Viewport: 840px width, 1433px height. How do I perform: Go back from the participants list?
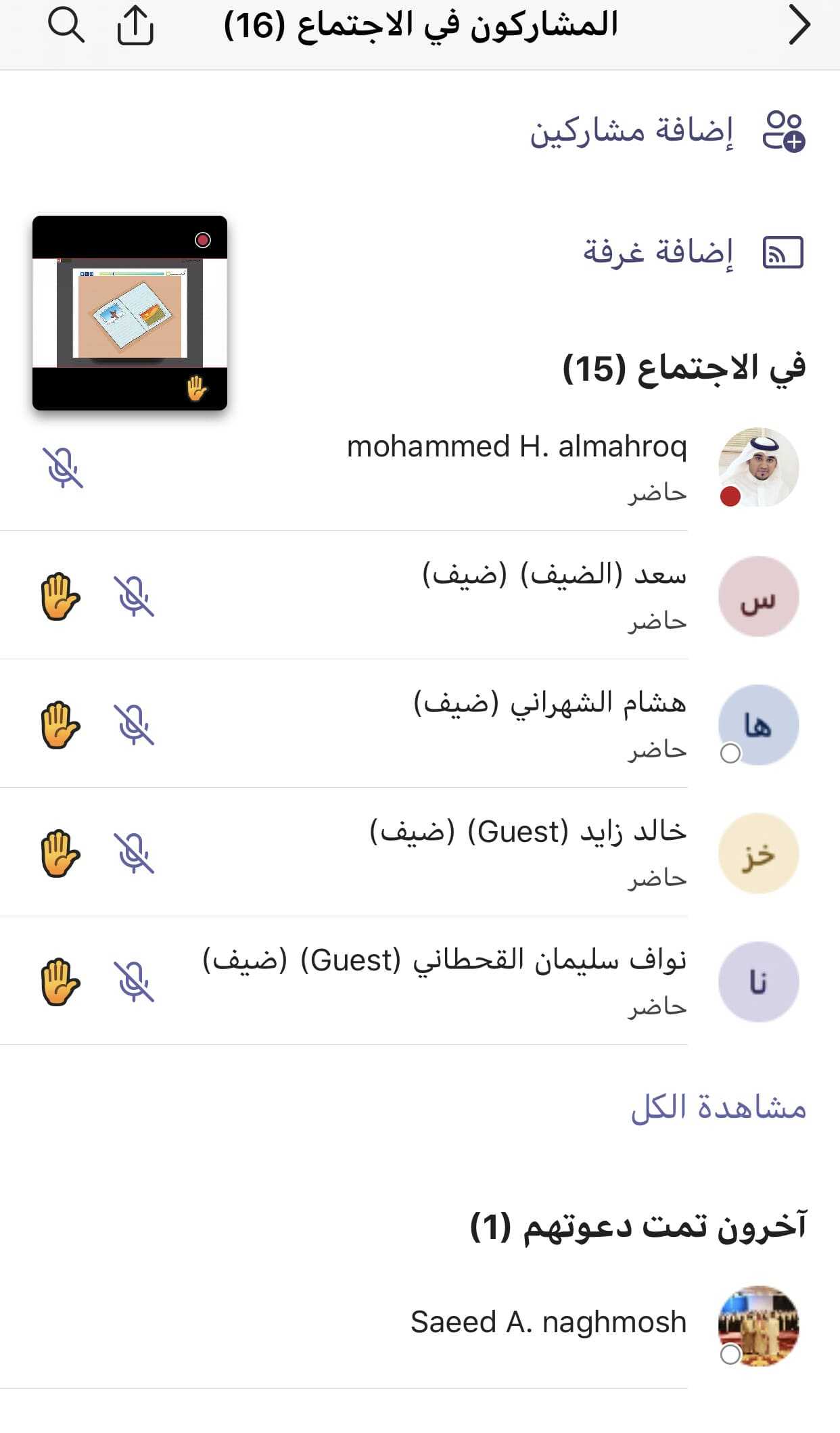click(799, 26)
